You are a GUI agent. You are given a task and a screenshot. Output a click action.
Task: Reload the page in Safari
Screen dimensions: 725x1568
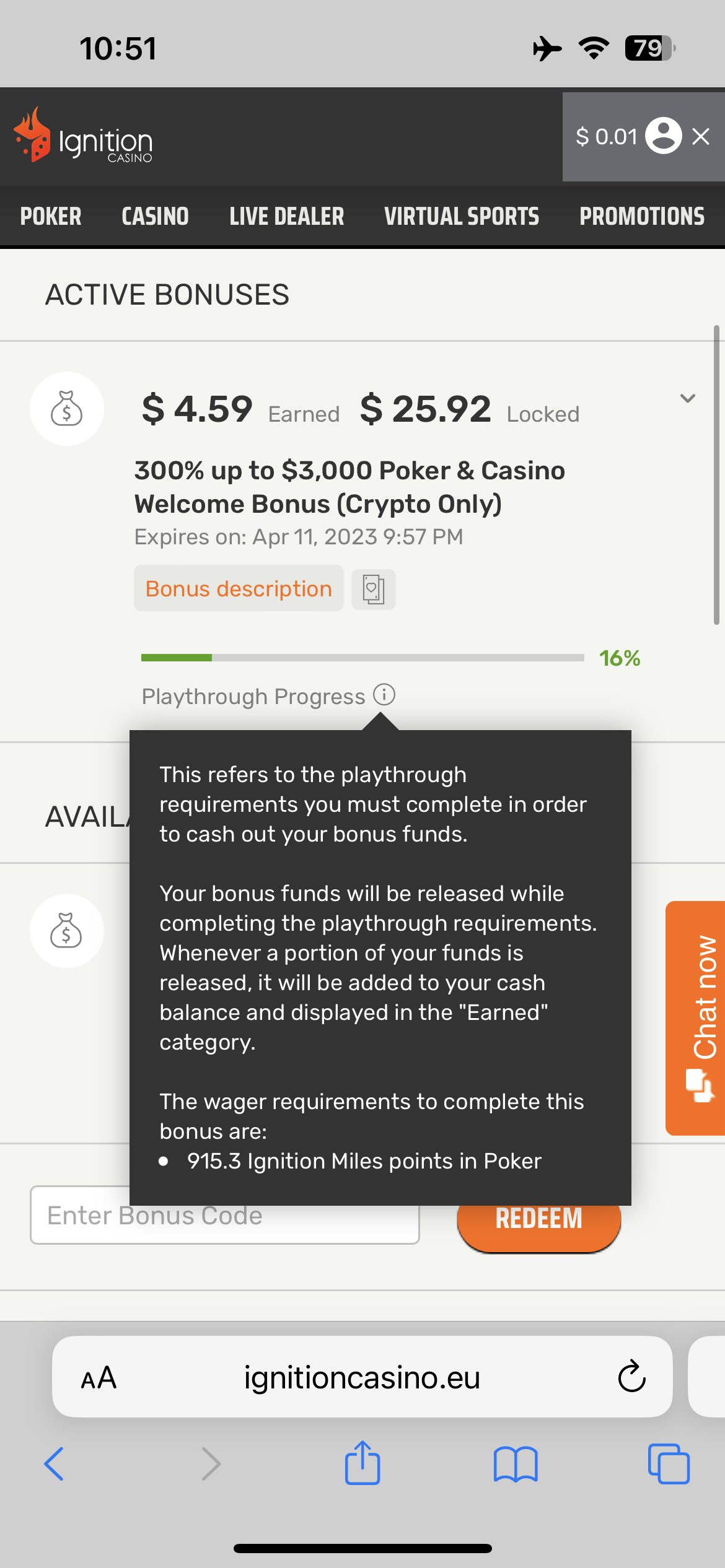coord(631,1377)
